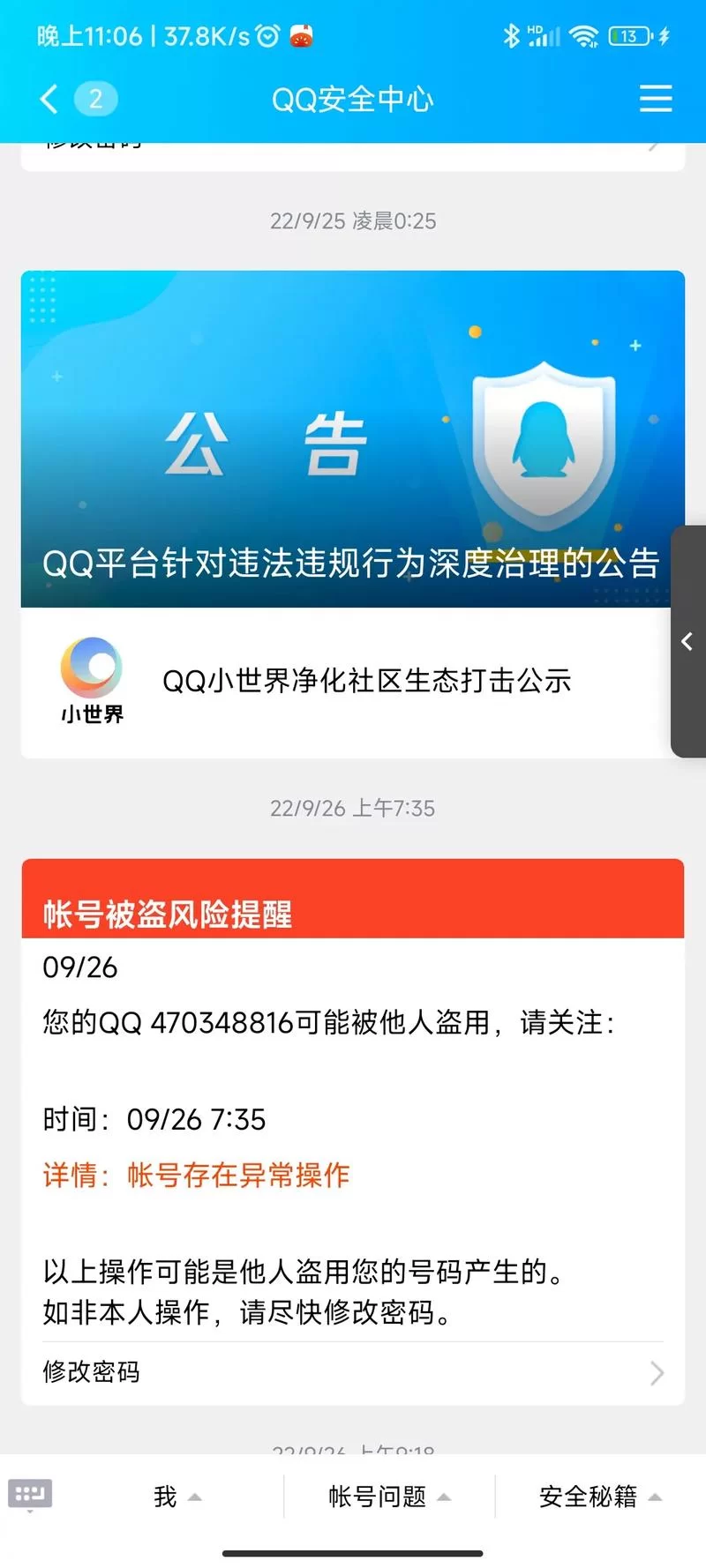Open the alarm clock icon in status bar
This screenshot has height=1568, width=706.
click(267, 35)
